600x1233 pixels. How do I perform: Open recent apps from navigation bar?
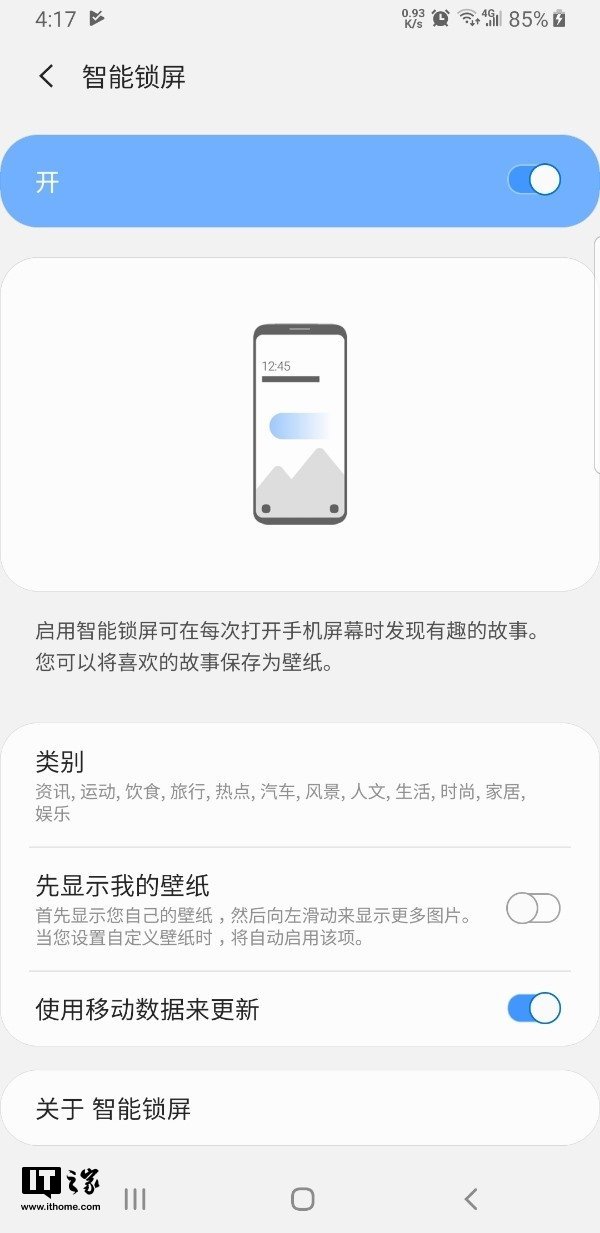(135, 1199)
